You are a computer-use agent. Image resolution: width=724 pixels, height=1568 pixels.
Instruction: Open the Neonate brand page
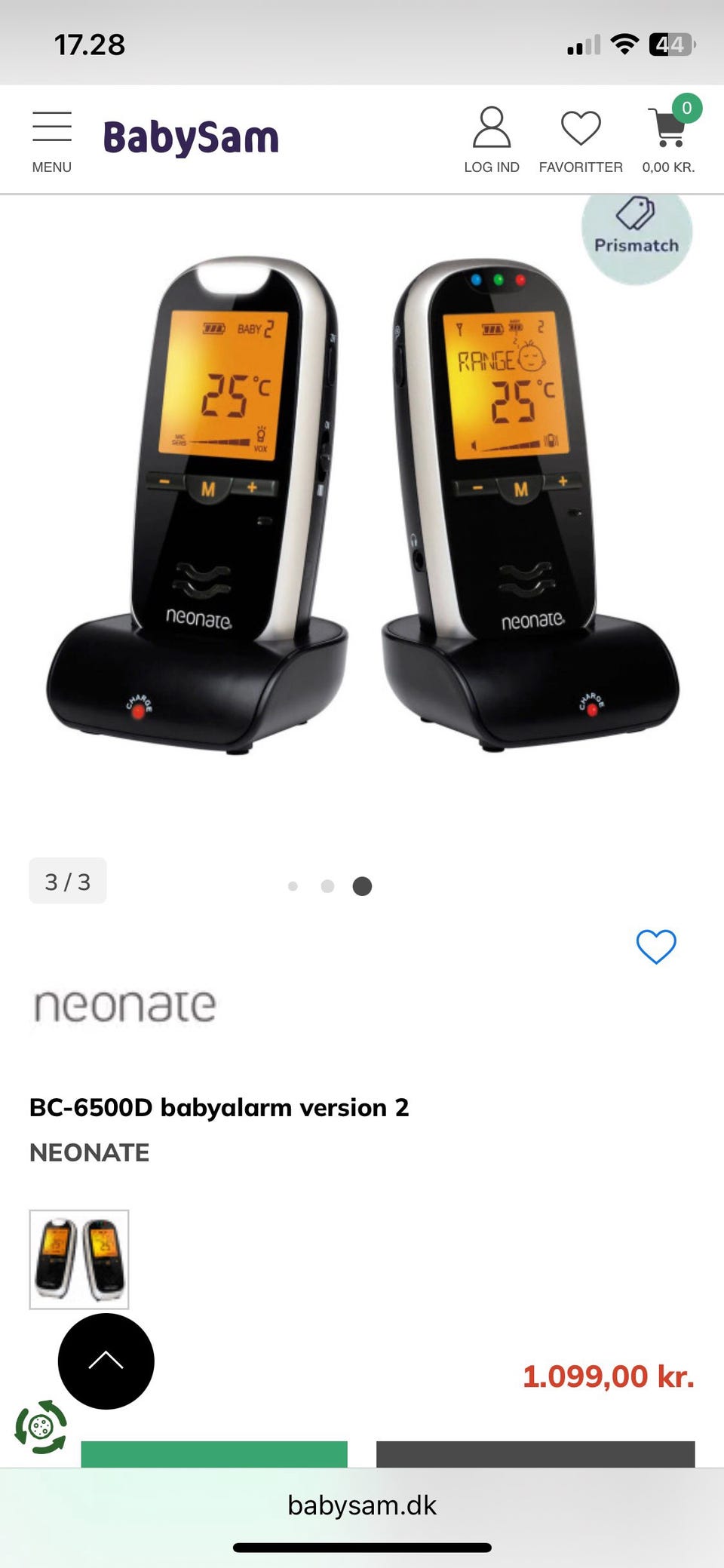point(125,1006)
